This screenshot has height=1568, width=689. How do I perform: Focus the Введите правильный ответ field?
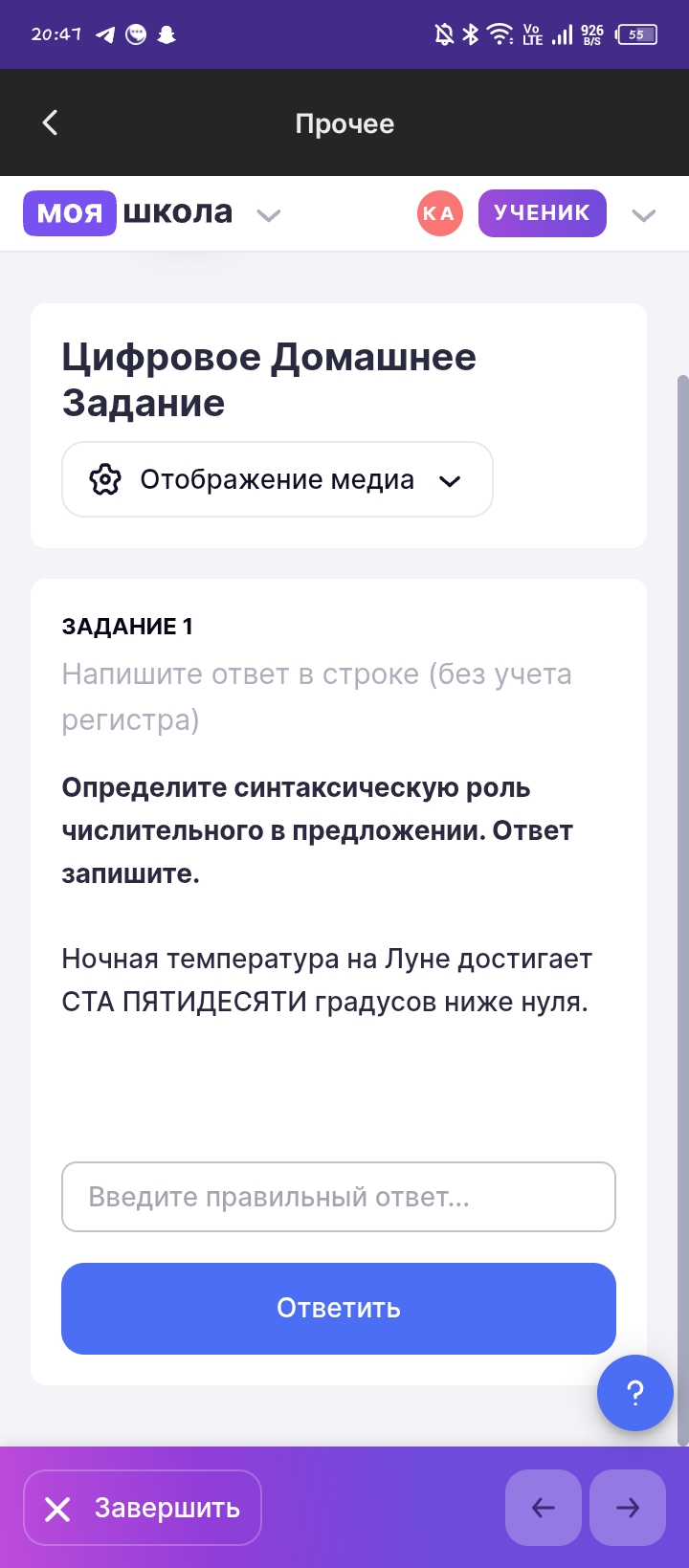coord(338,1197)
